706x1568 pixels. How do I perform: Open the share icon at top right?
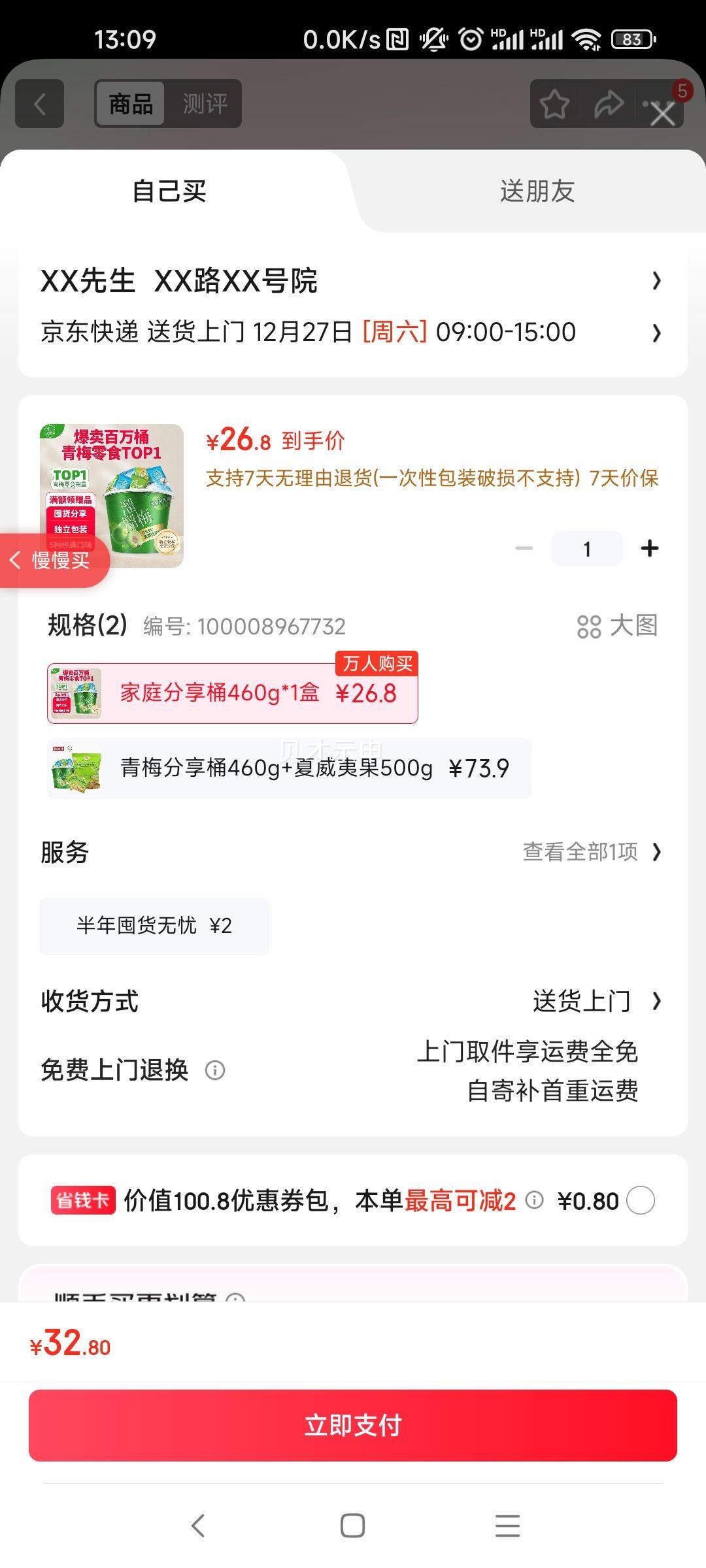pyautogui.click(x=609, y=105)
